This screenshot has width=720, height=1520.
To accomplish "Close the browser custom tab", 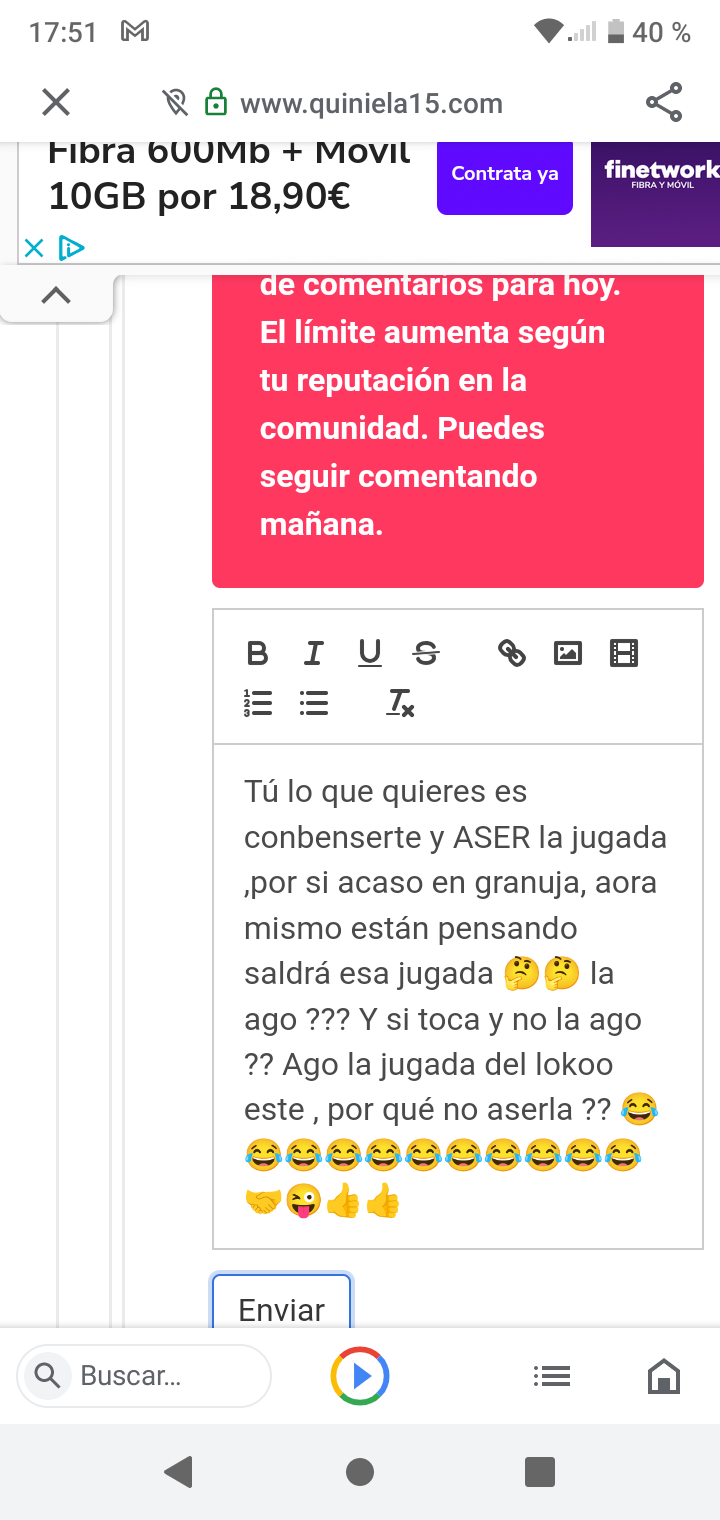I will tap(56, 102).
